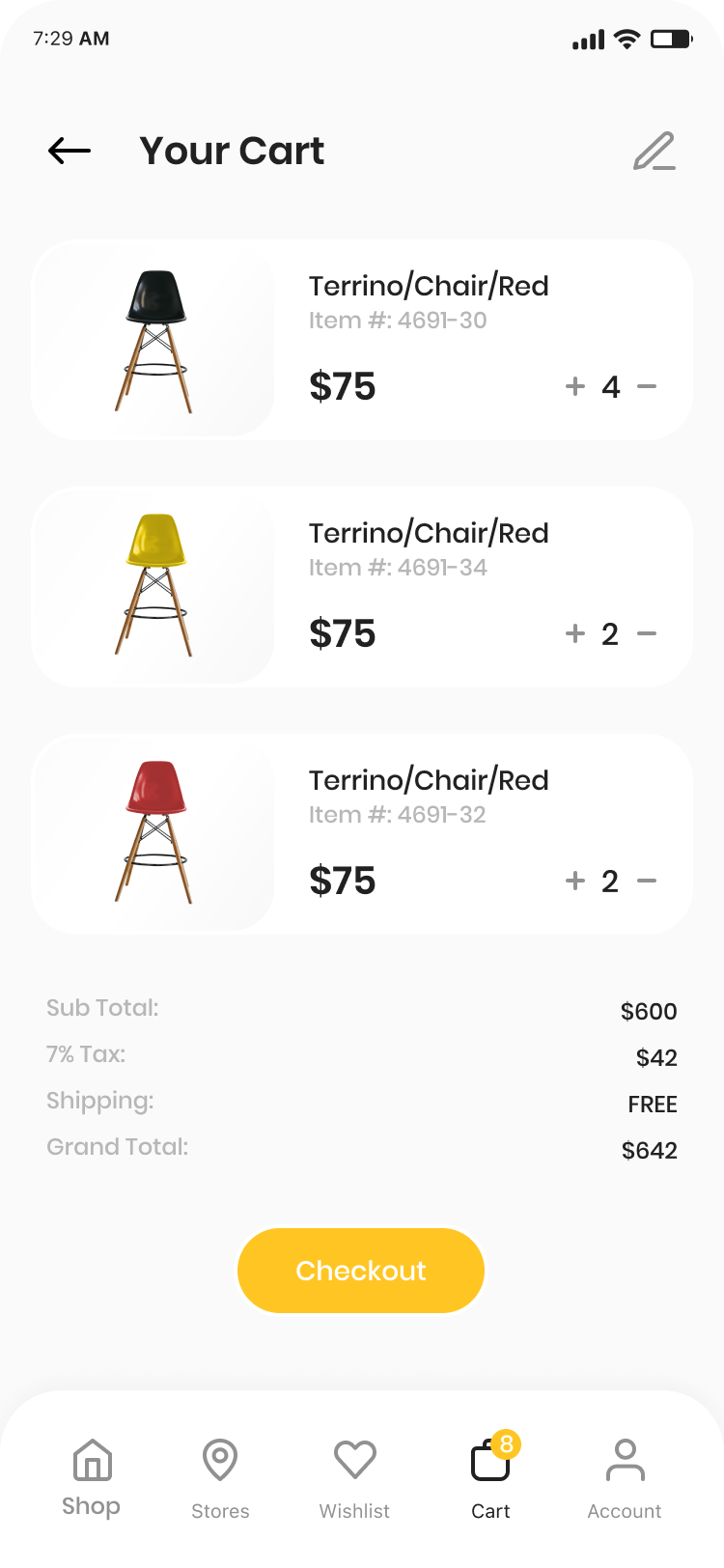Go to the Wishlist tab
The width and height of the screenshot is (724, 1568).
pos(354,1477)
